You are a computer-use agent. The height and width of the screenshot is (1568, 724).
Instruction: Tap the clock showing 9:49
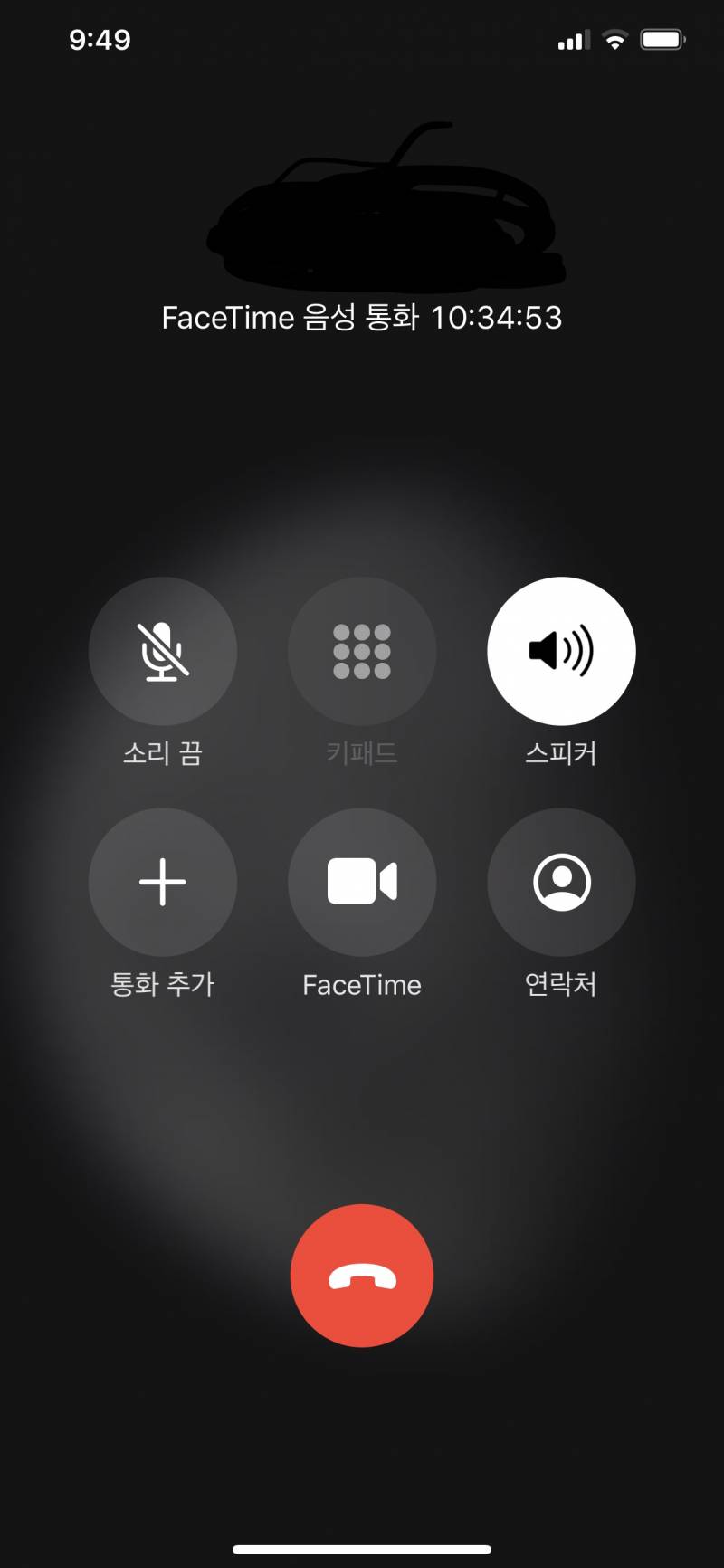coord(101,39)
